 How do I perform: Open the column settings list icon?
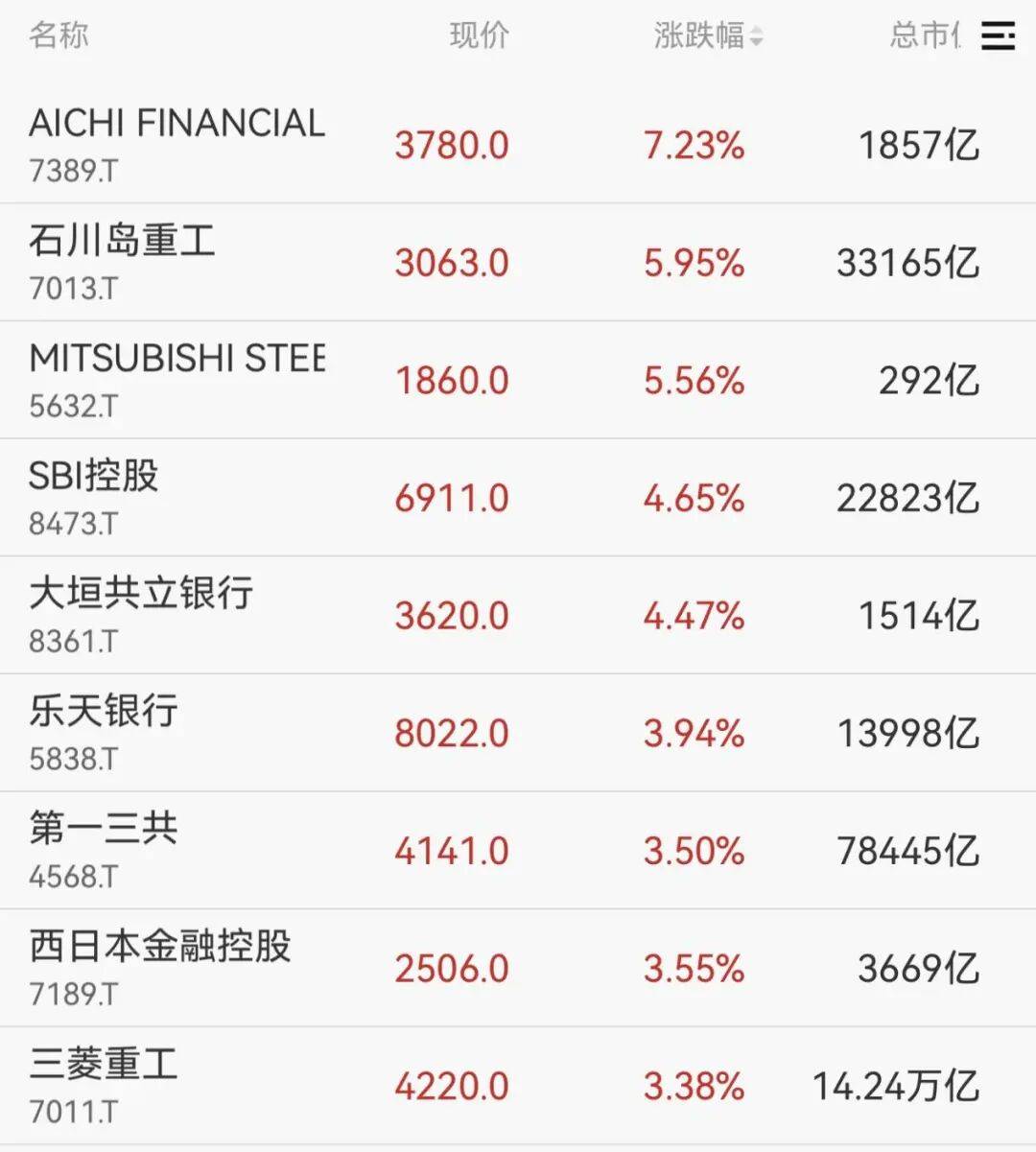tap(998, 36)
